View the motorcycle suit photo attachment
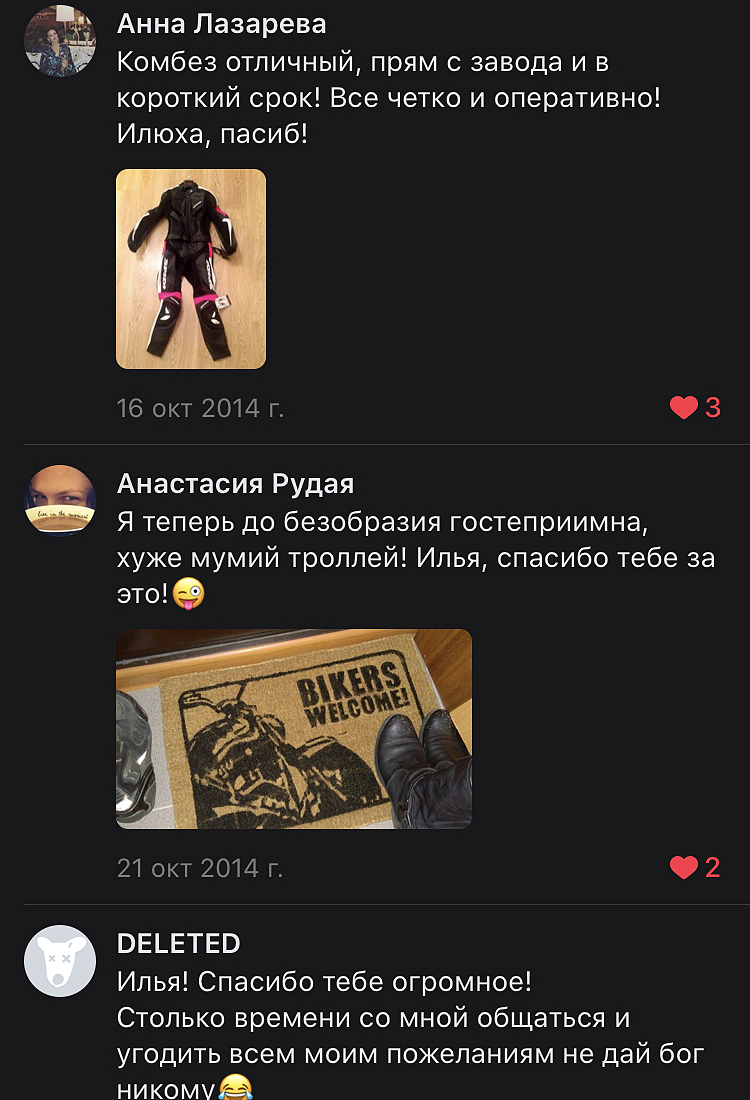Viewport: 750px width, 1100px height. pyautogui.click(x=191, y=269)
